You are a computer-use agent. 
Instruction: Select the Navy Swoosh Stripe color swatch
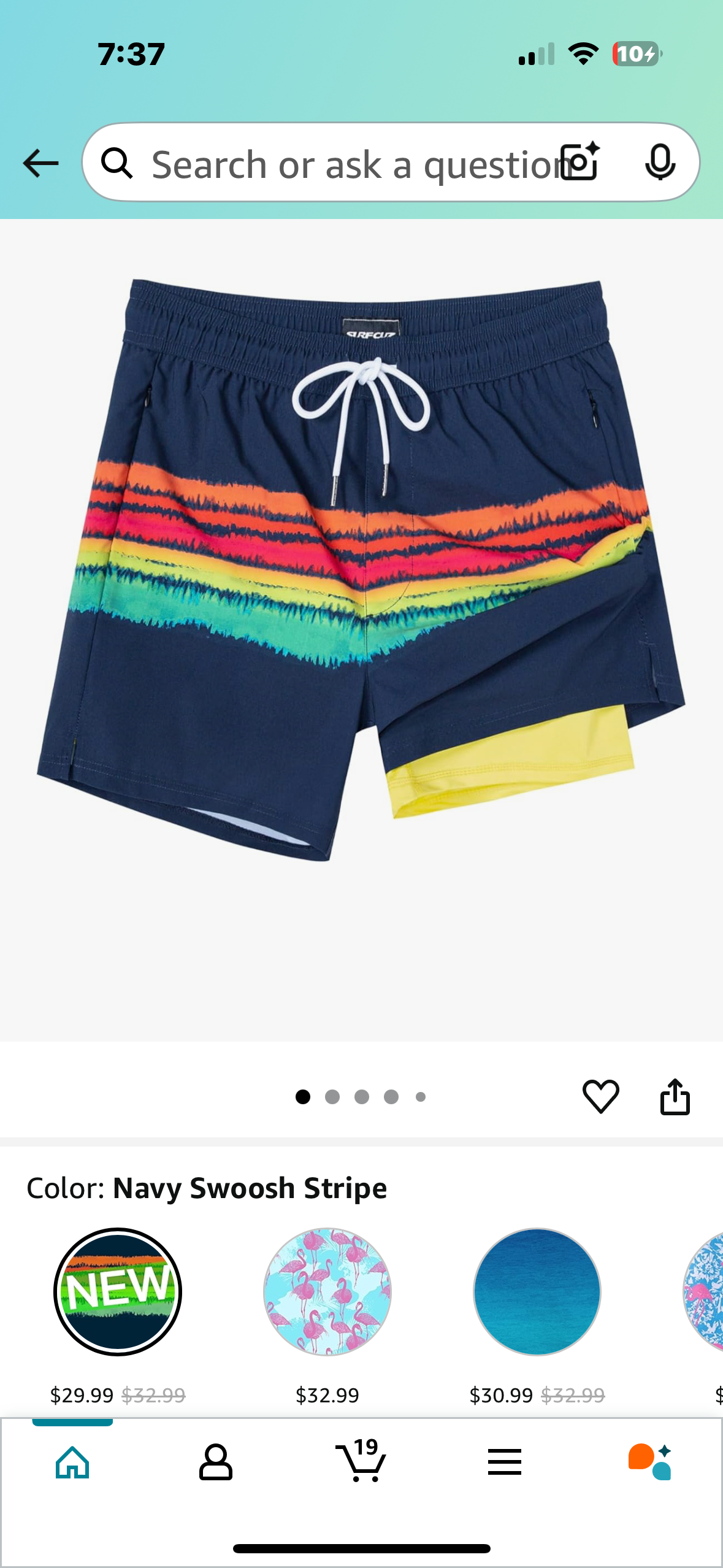(x=118, y=1291)
